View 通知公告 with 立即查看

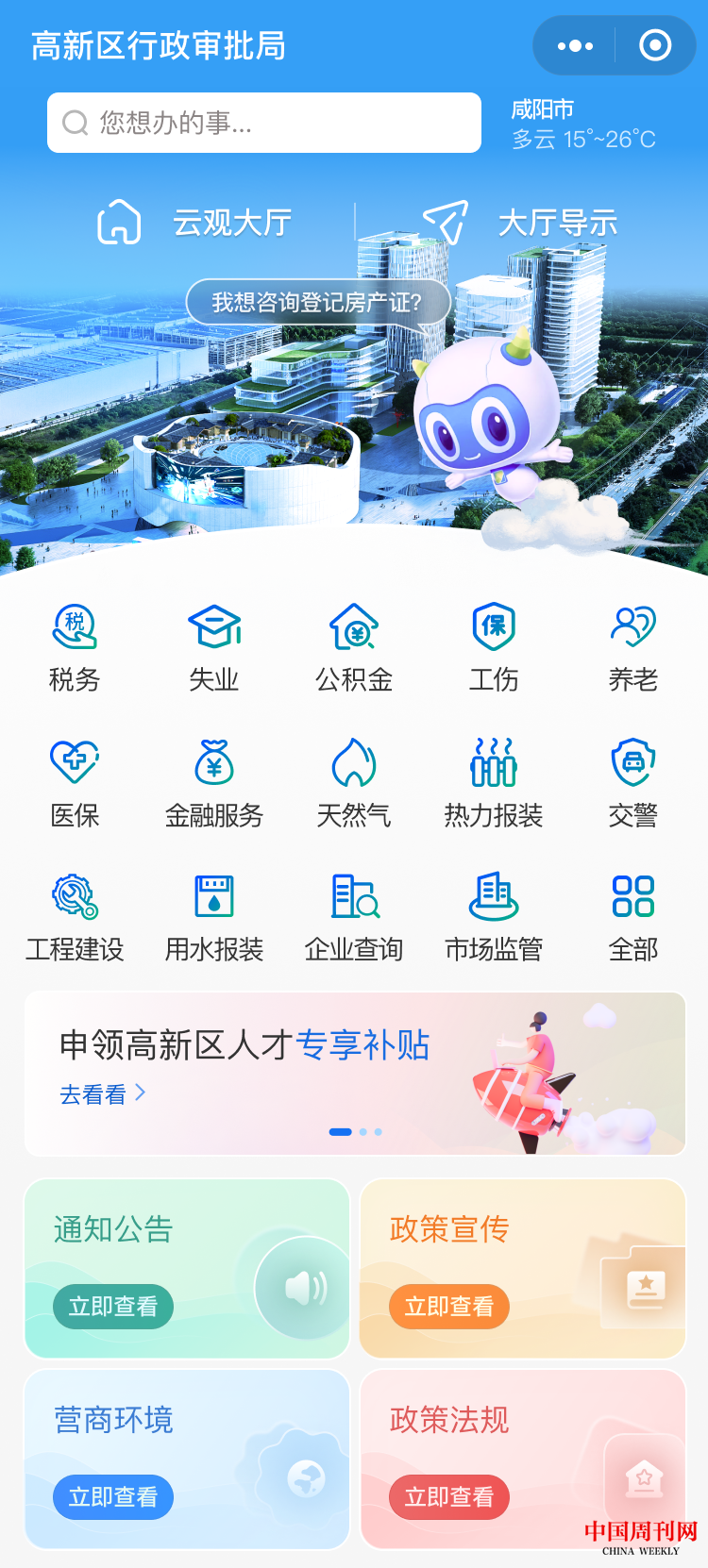point(113,1307)
